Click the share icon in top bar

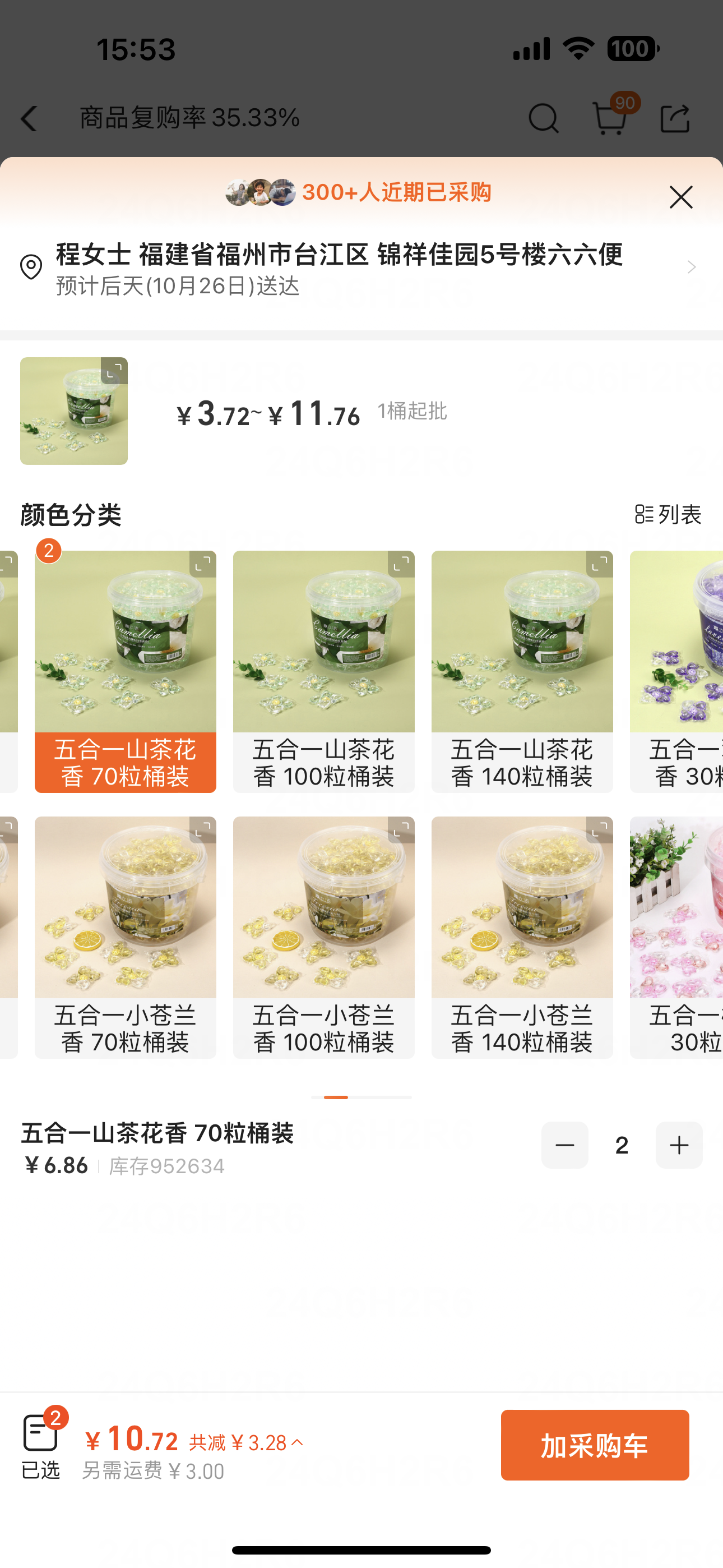pos(674,119)
